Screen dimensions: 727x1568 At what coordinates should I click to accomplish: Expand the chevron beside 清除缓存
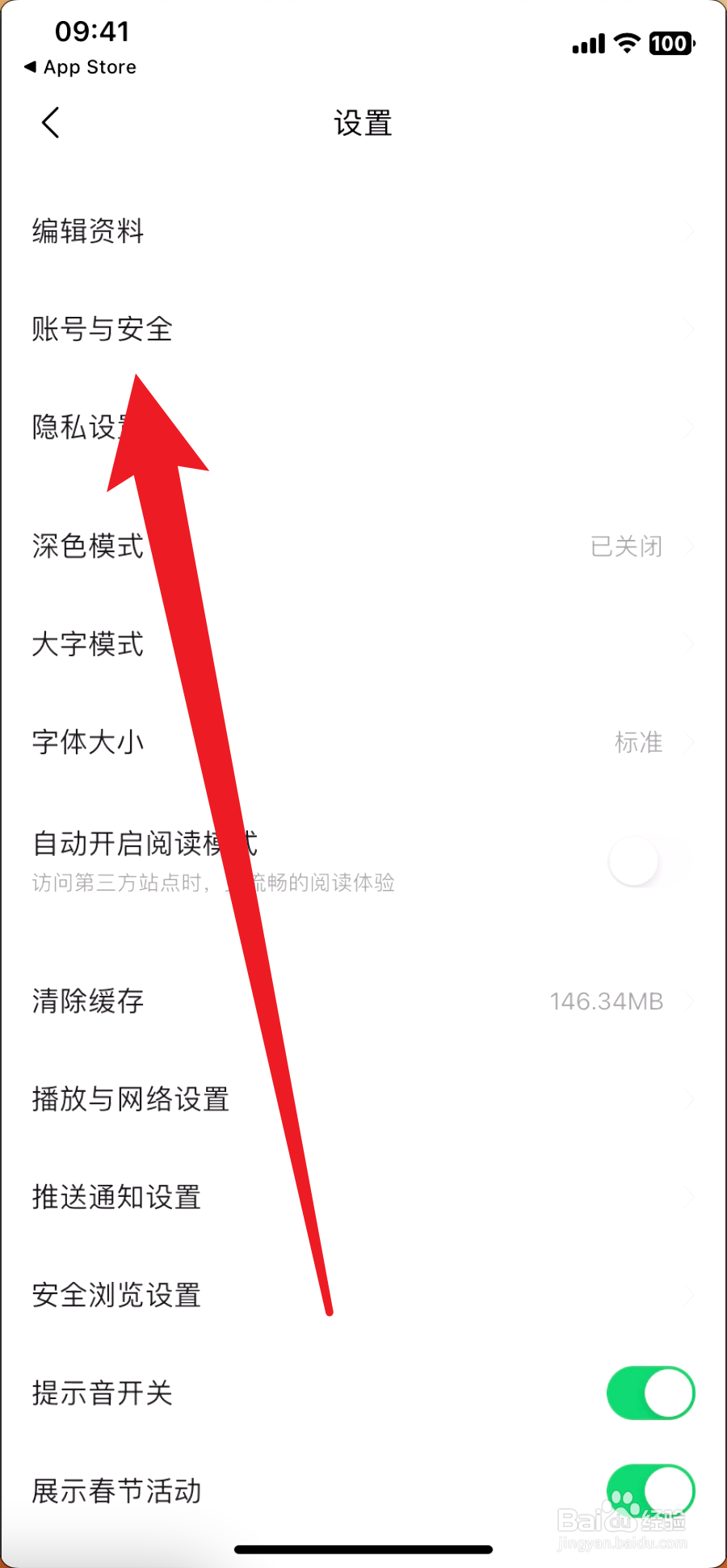(x=687, y=1001)
